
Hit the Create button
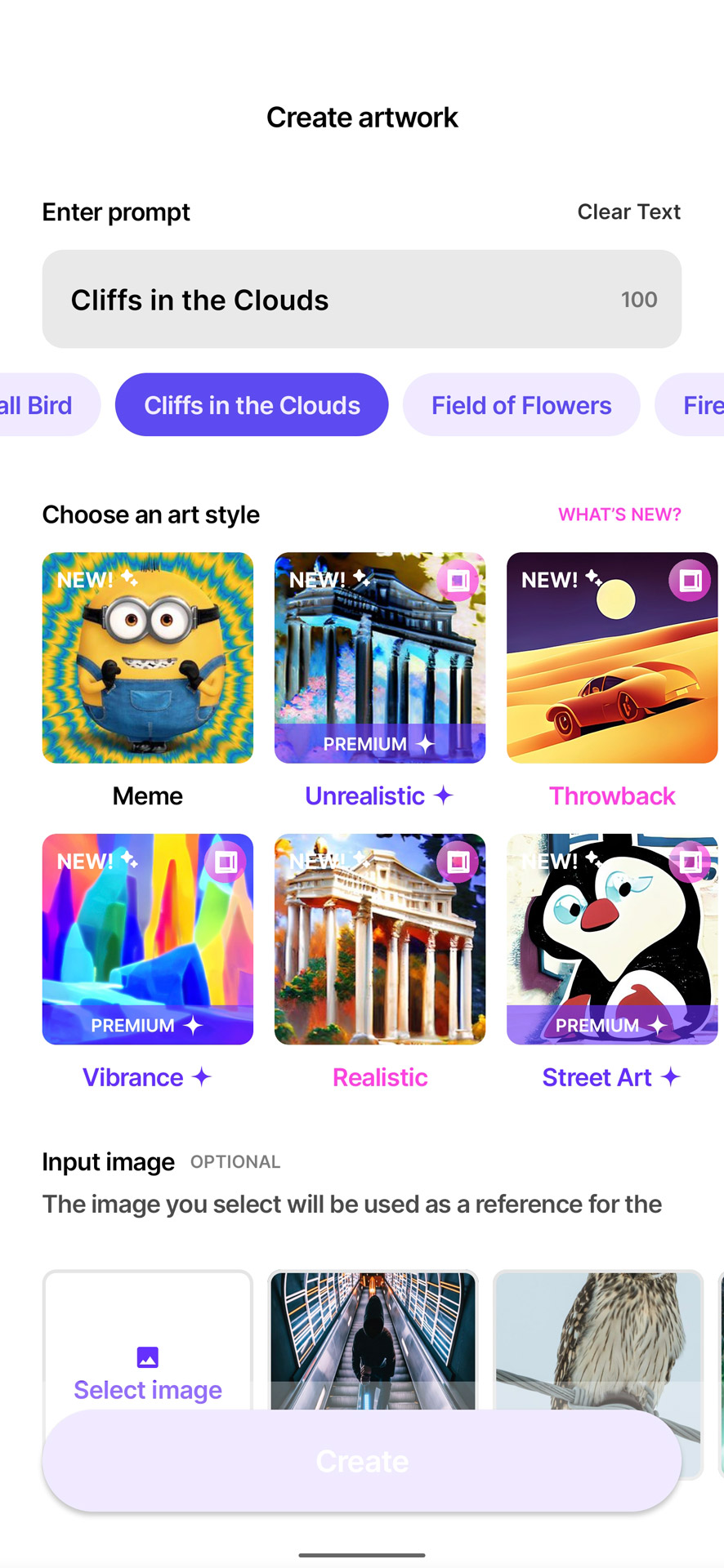(x=362, y=1462)
